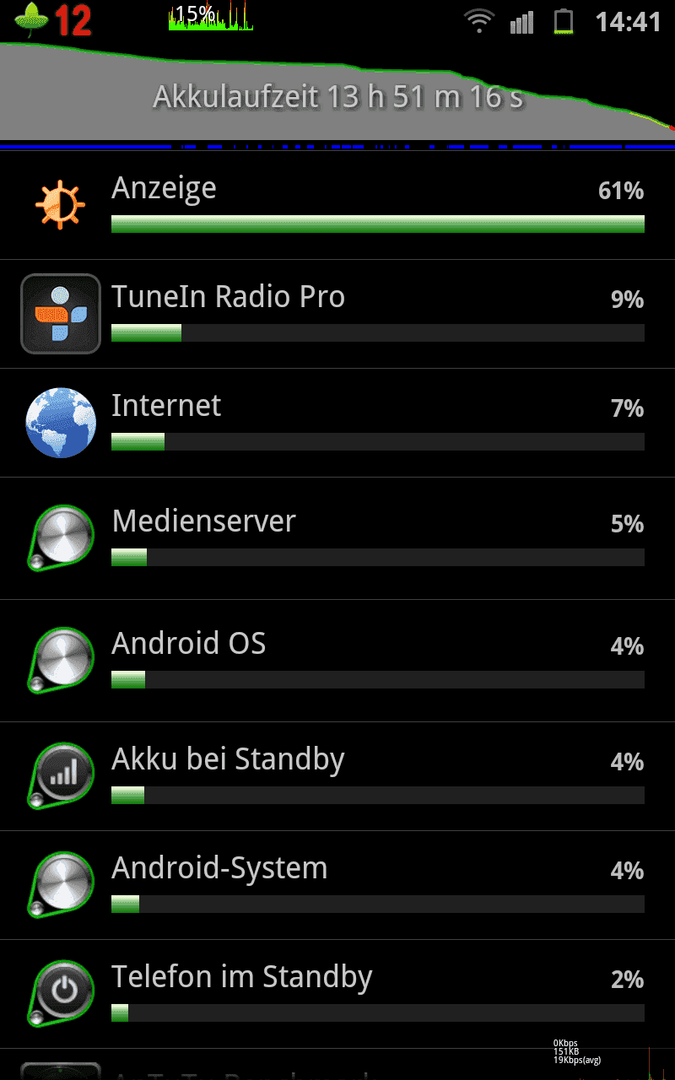The height and width of the screenshot is (1080, 675).
Task: Select the TuneIn Radio Pro entry
Action: (338, 314)
